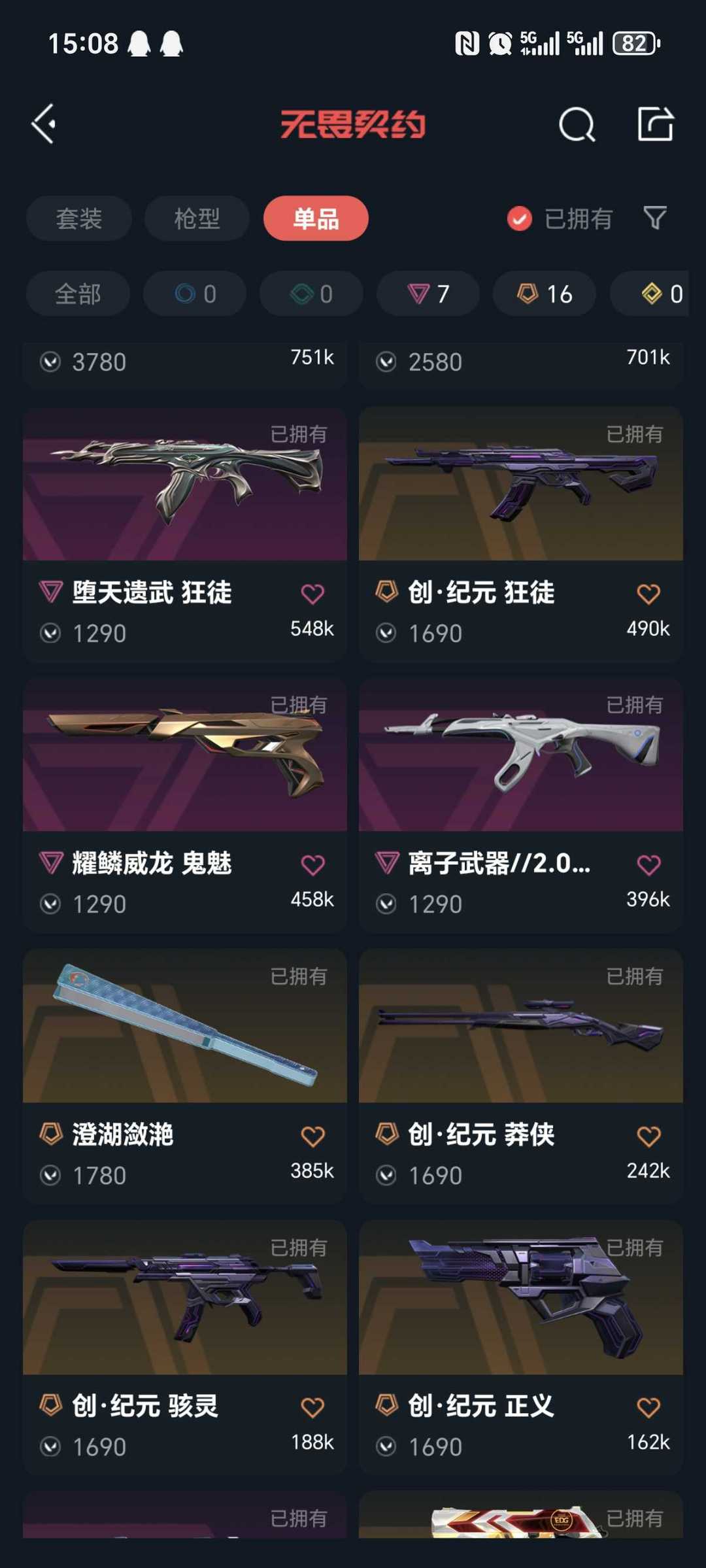Viewport: 706px width, 1568px height.
Task: Filter by the orange-tier chip showing 16
Action: (x=545, y=294)
